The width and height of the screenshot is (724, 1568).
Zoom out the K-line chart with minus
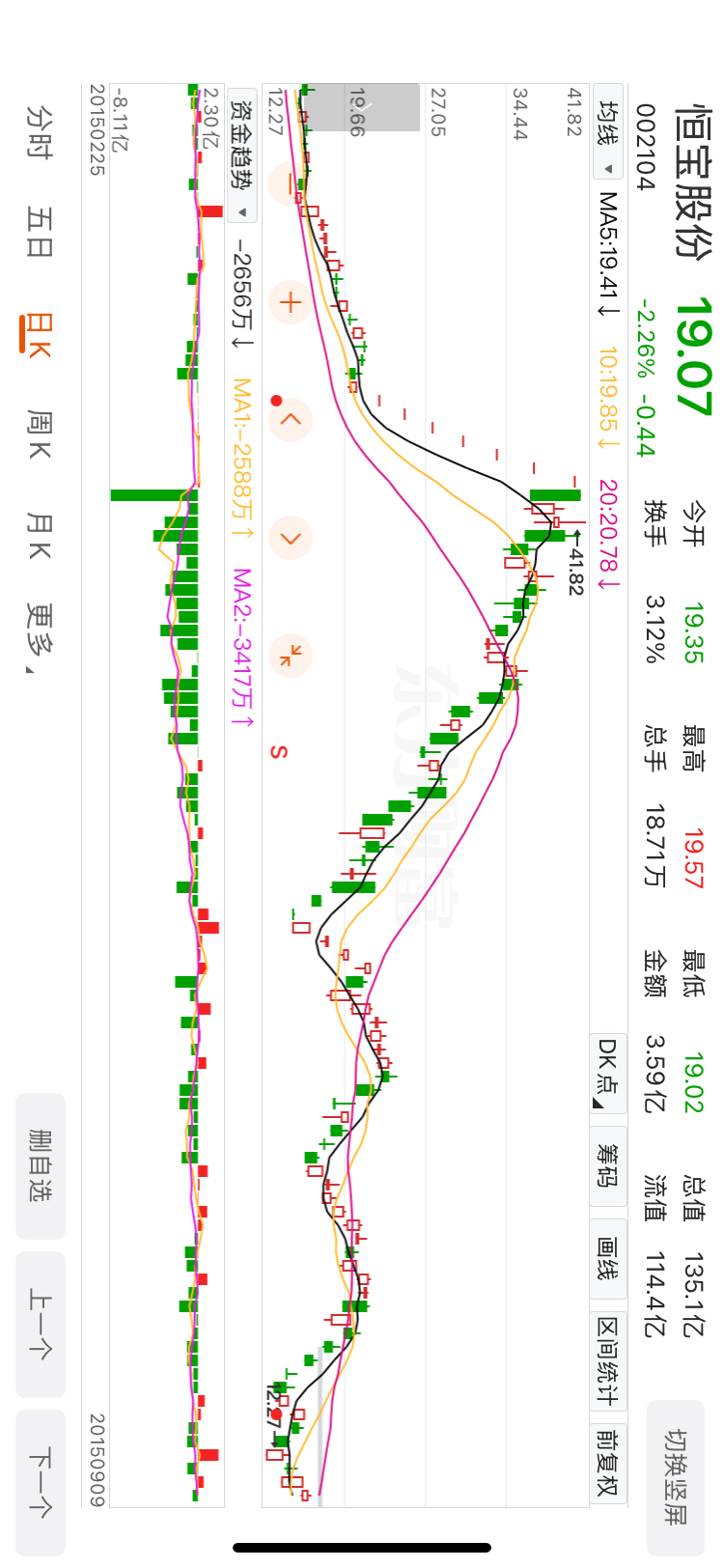coord(291,183)
